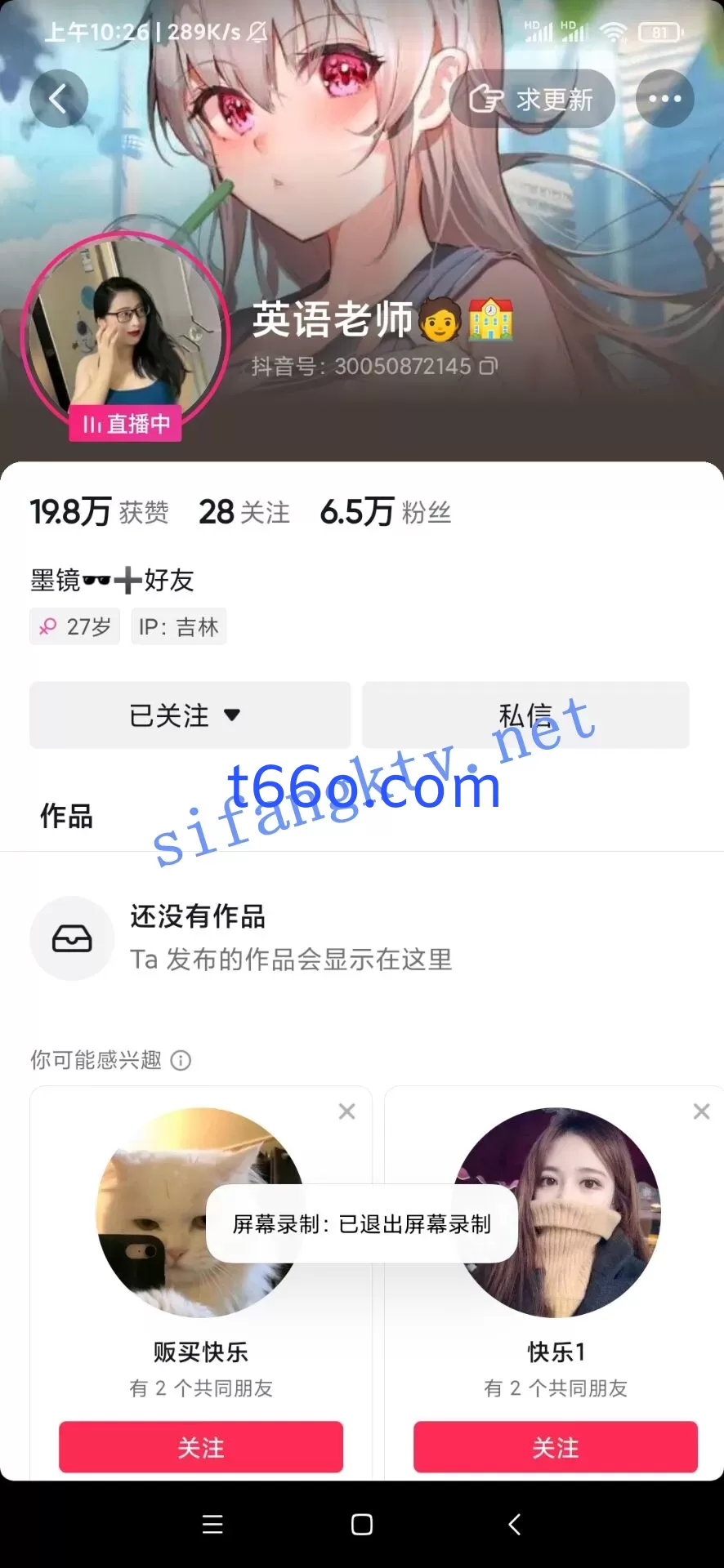This screenshot has height=1568, width=724.
Task: Tap the 关注 button under 贩买快乐
Action: point(200,1447)
